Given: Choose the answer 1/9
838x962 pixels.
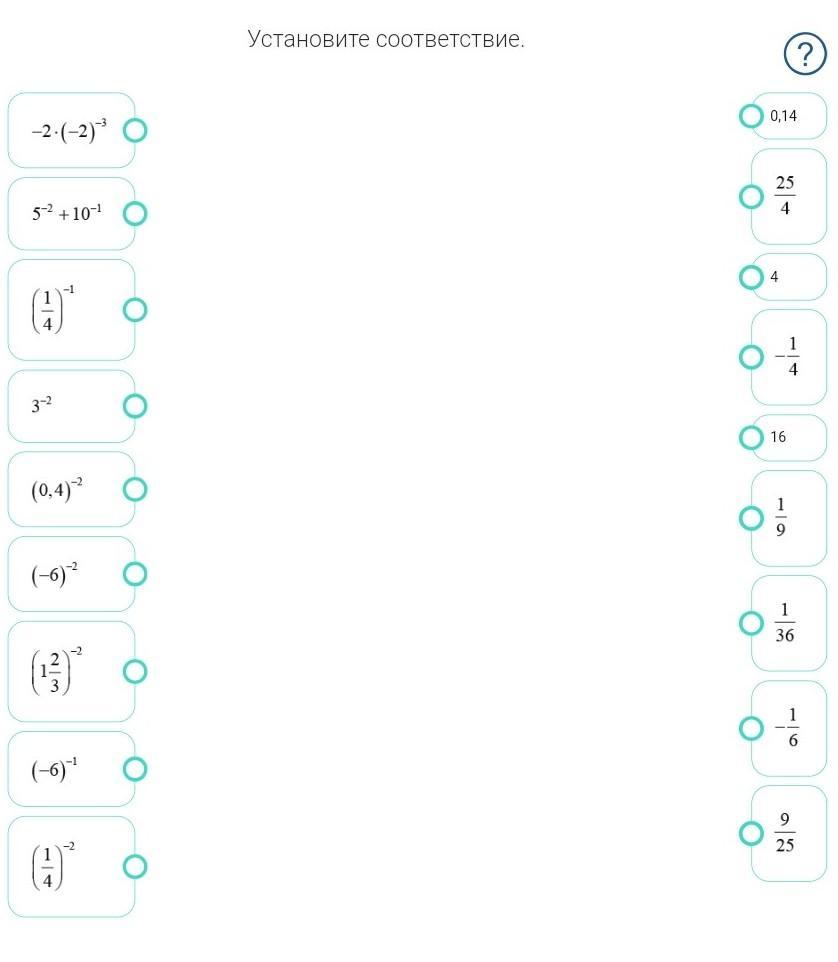Looking at the screenshot, I should 788,518.
